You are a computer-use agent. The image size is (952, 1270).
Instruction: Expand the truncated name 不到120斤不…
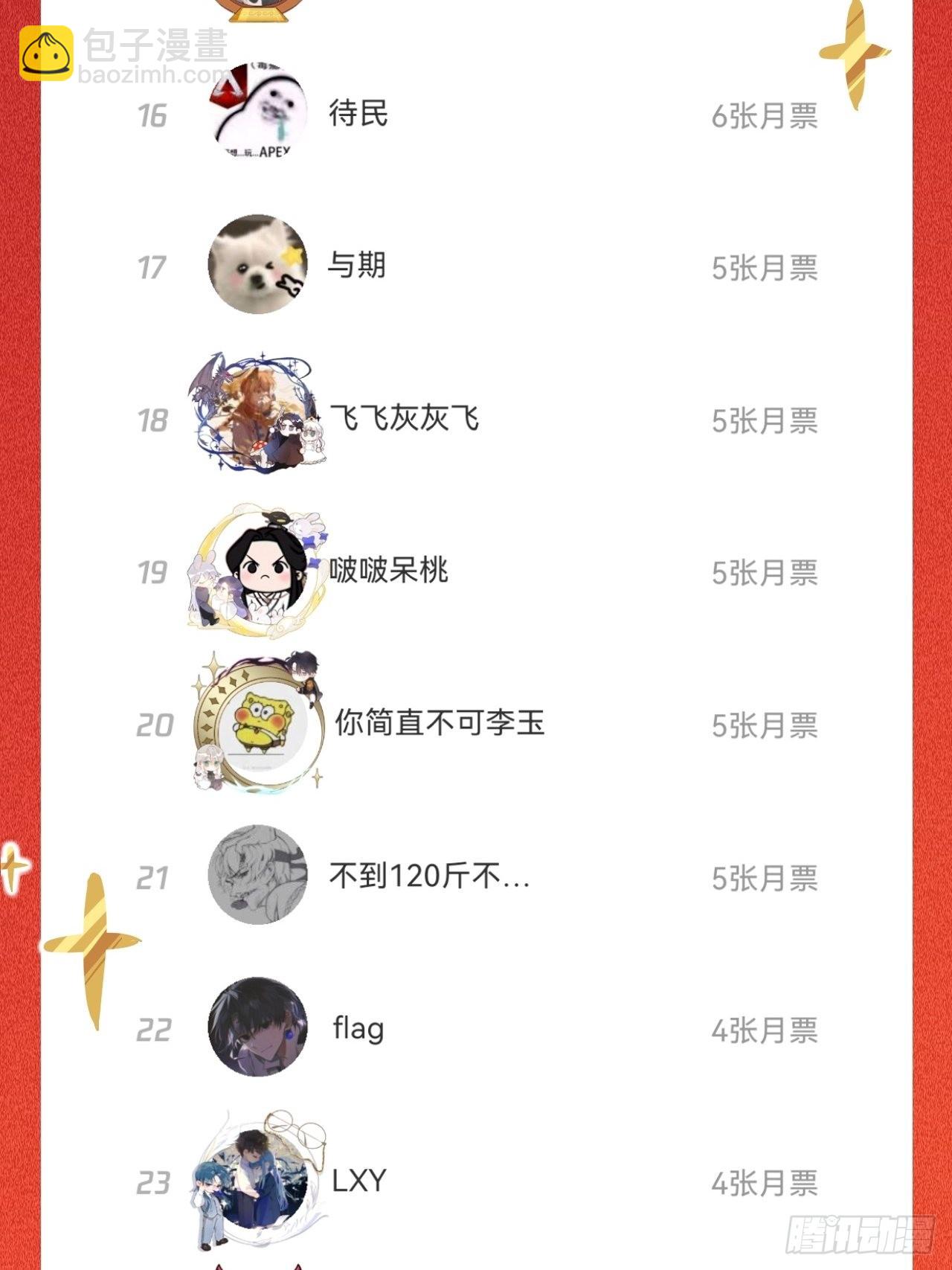(430, 879)
